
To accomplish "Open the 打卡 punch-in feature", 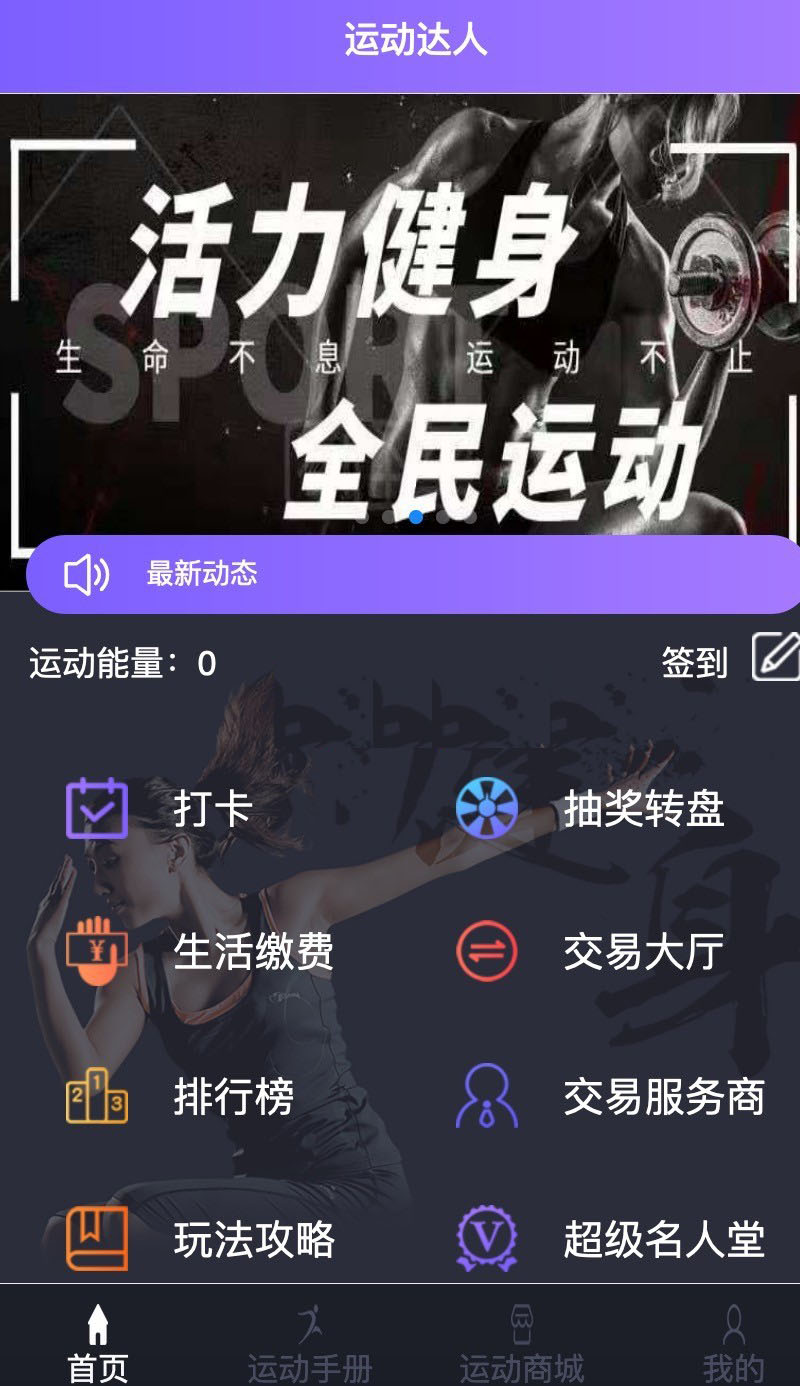I will click(x=160, y=808).
